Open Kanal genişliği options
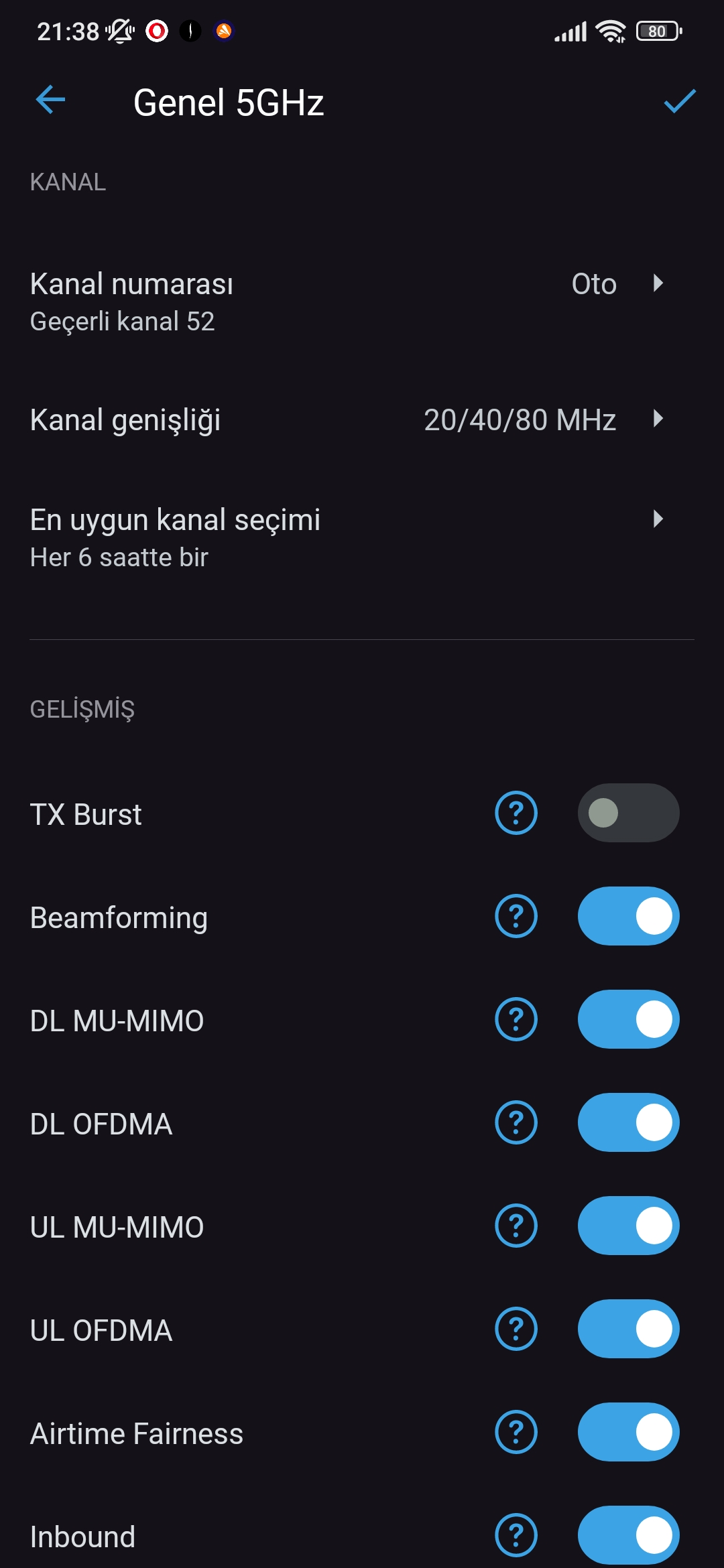Viewport: 724px width, 1568px height. pos(362,419)
